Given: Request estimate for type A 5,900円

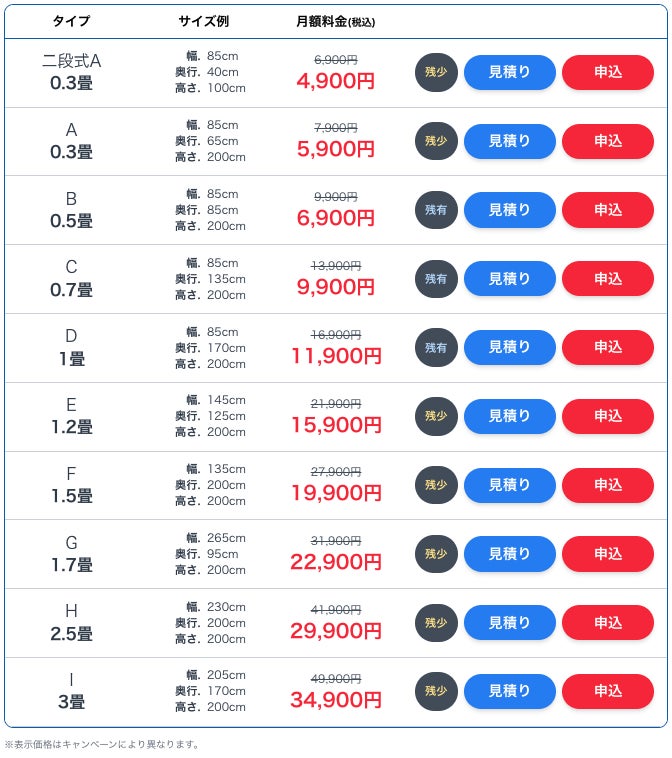Looking at the screenshot, I should 510,141.
